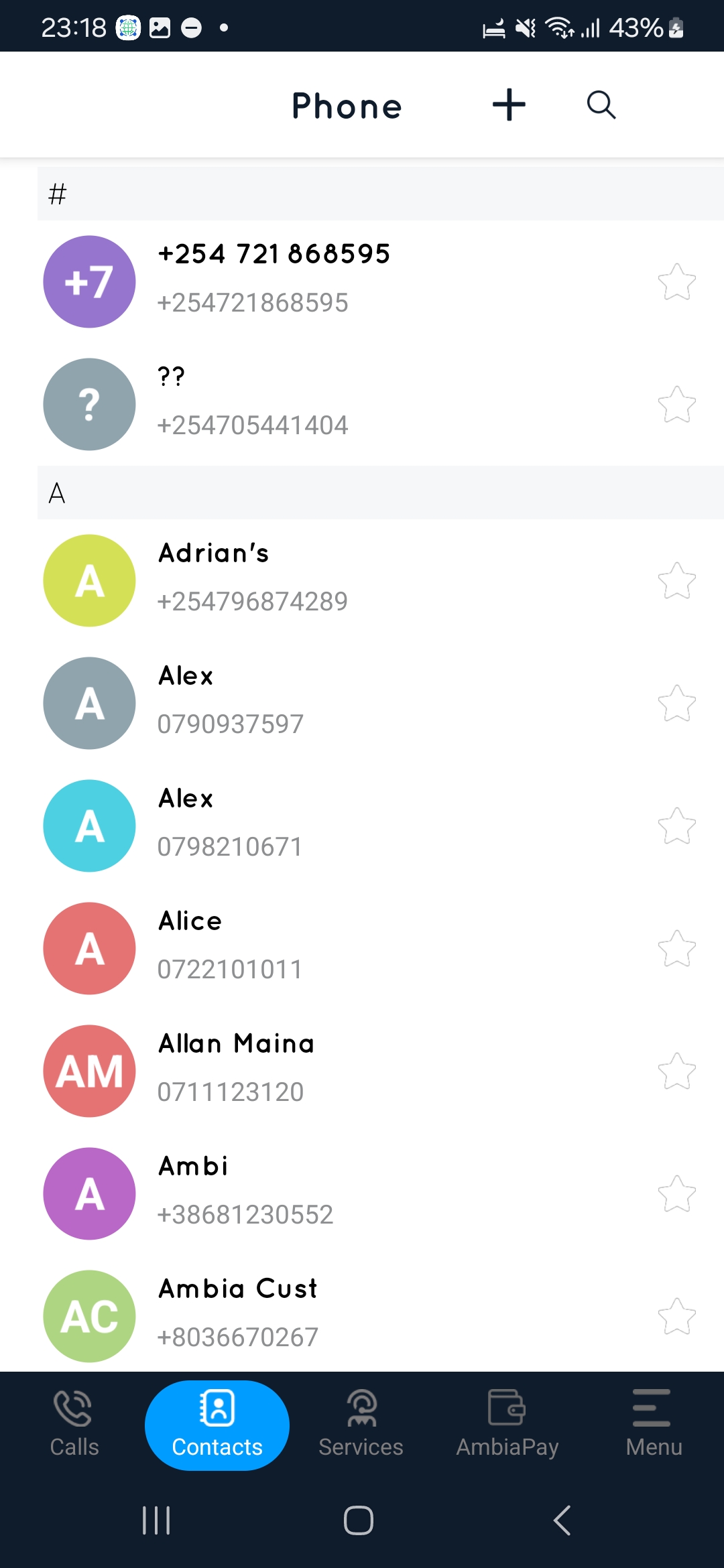This screenshot has width=724, height=1568.
Task: Open contact +254 721 868595
Action: point(274,278)
